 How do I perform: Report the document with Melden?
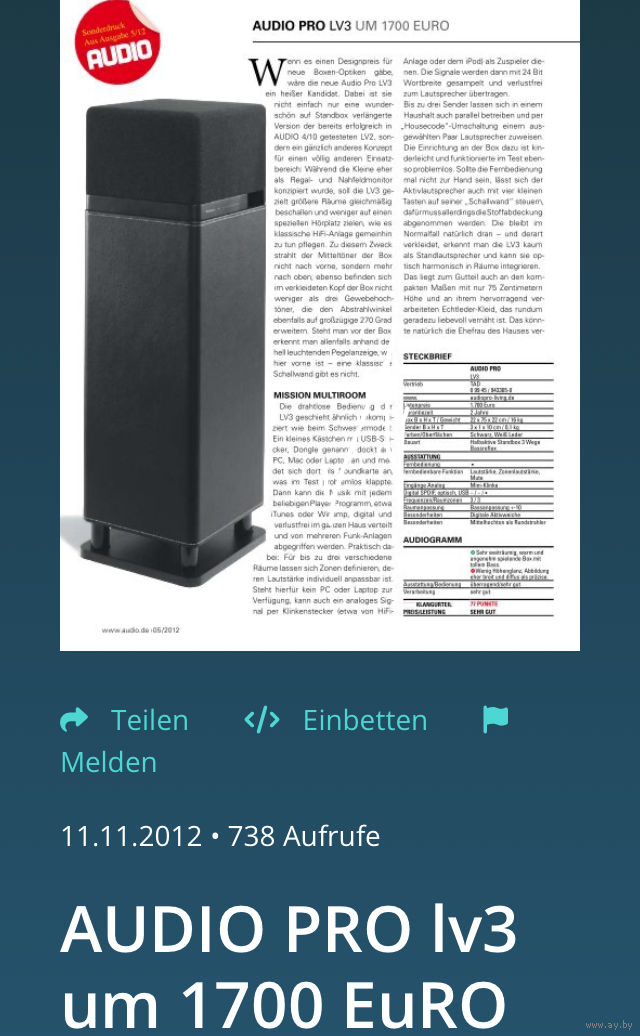[109, 762]
